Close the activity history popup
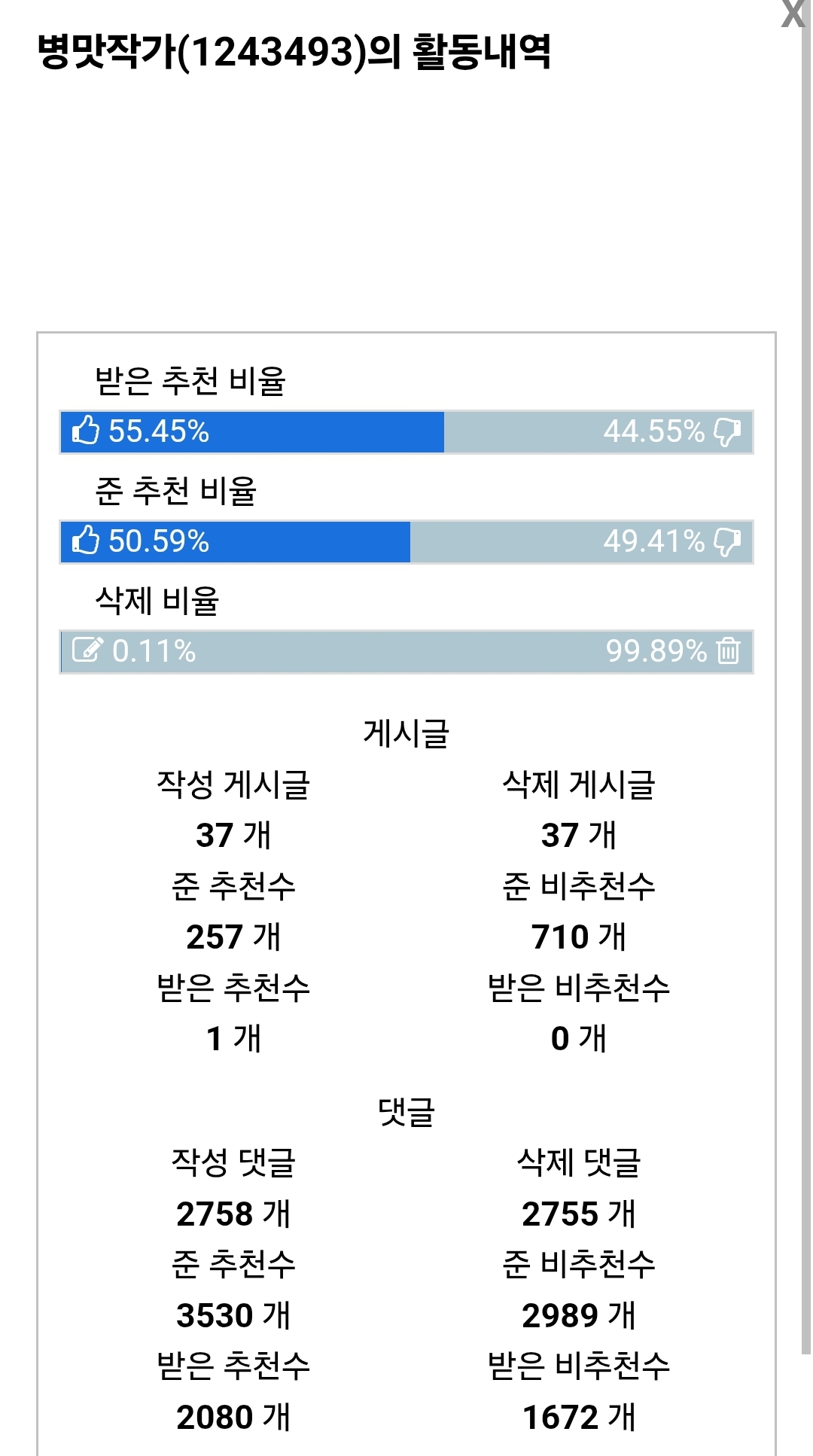Viewport: 813px width, 1456px height. (793, 14)
